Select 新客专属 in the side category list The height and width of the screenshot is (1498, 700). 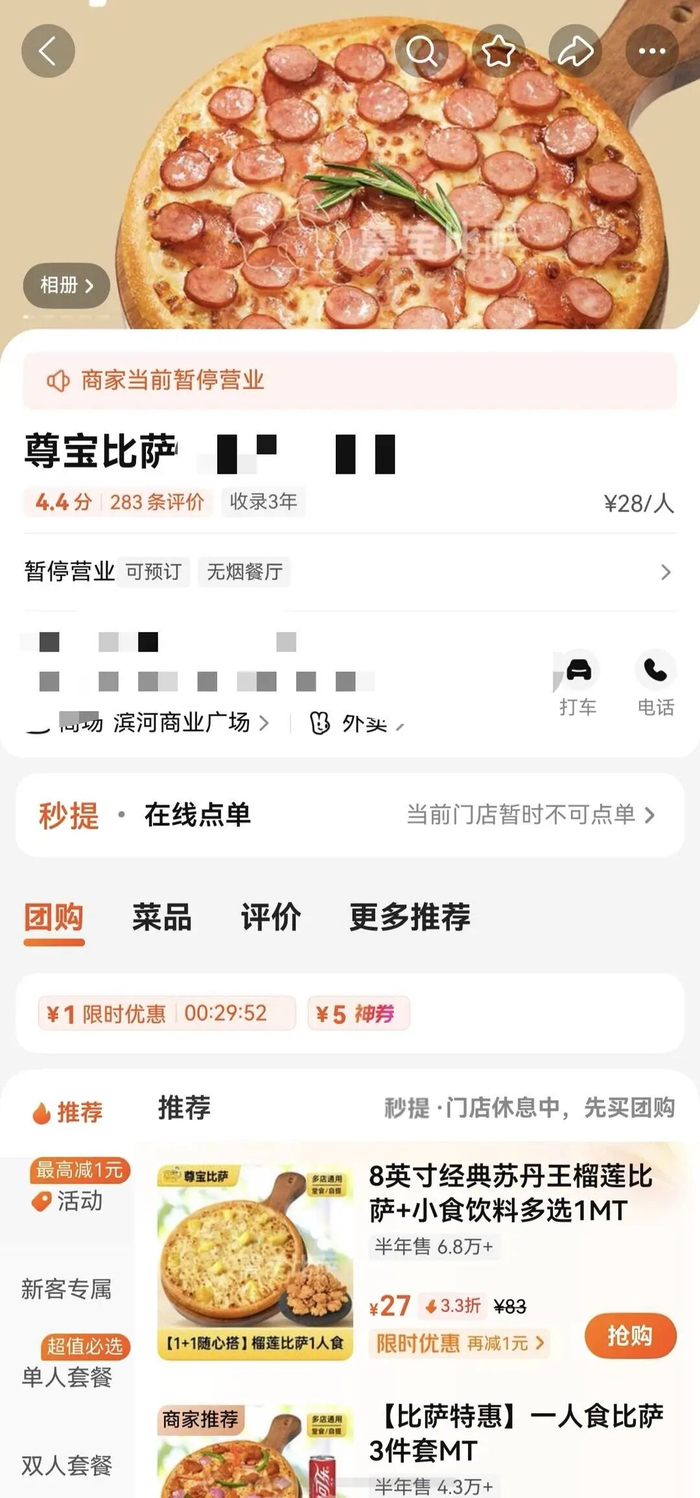(x=66, y=1290)
